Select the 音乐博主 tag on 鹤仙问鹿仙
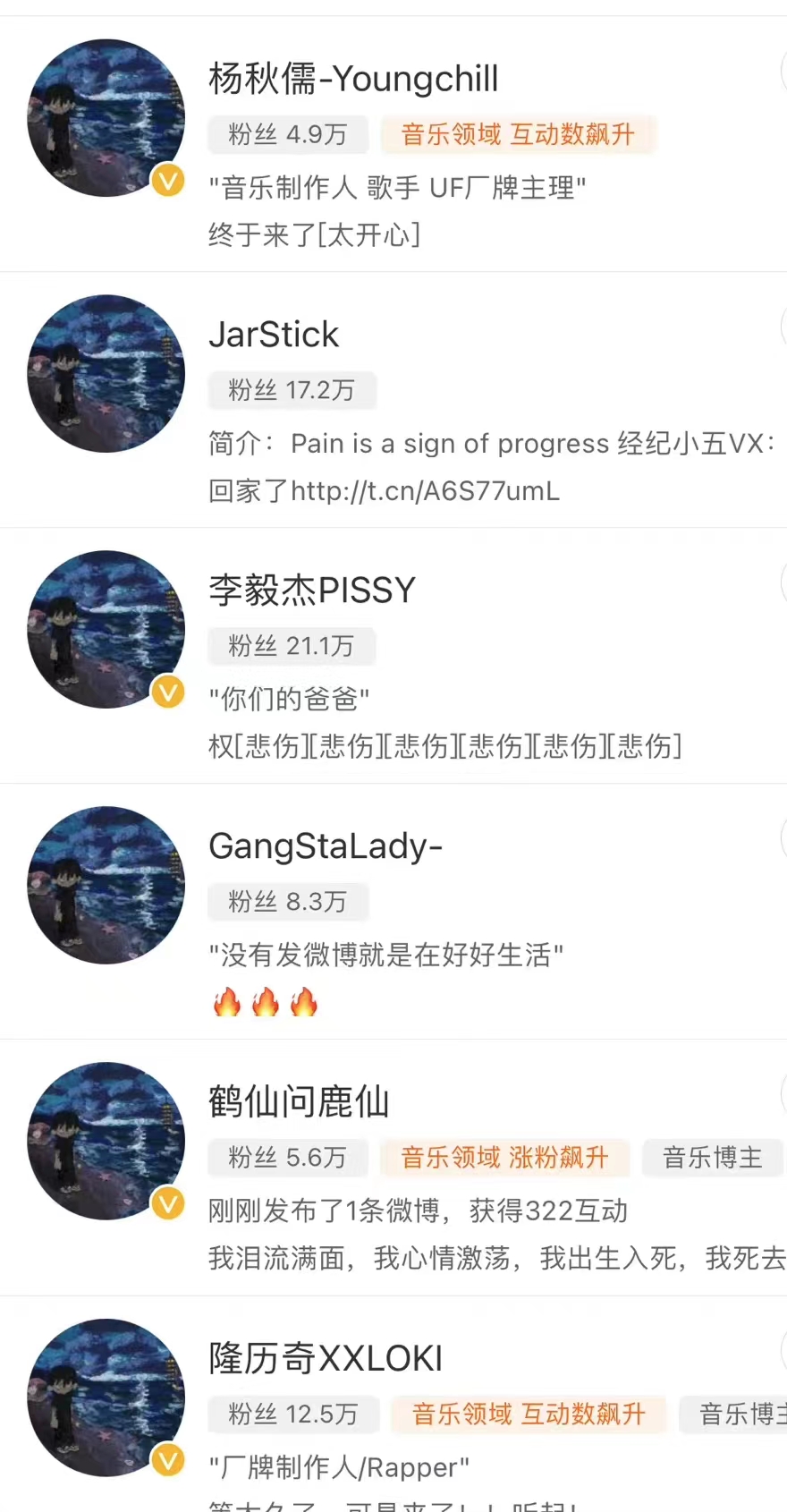787x1512 pixels. click(x=713, y=1158)
